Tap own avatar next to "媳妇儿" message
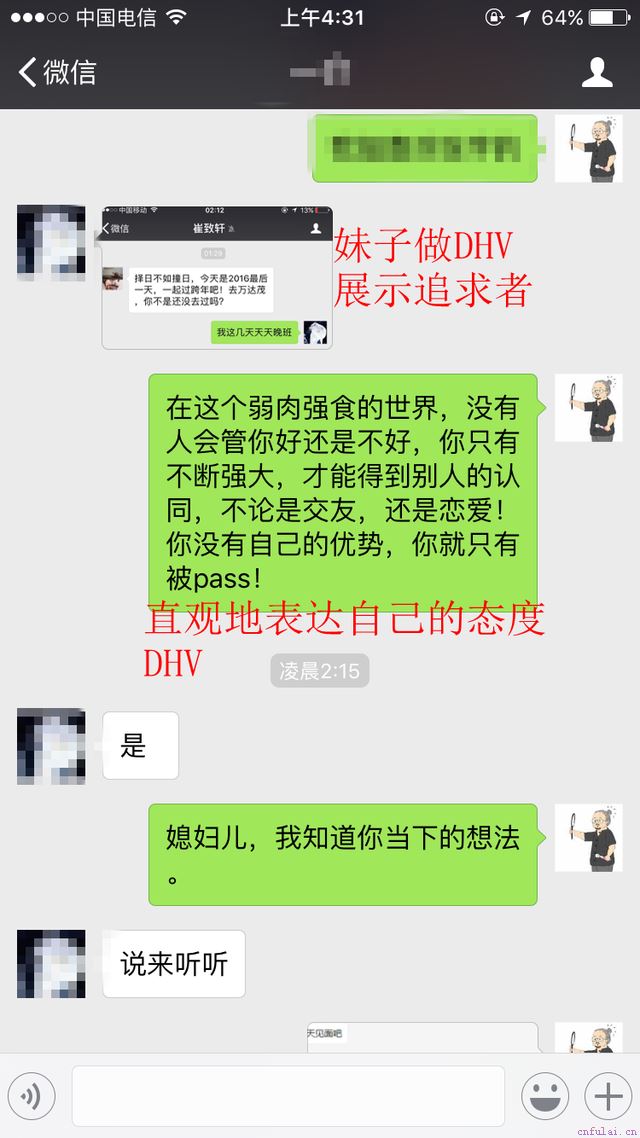Image resolution: width=640 pixels, height=1138 pixels. 588,837
